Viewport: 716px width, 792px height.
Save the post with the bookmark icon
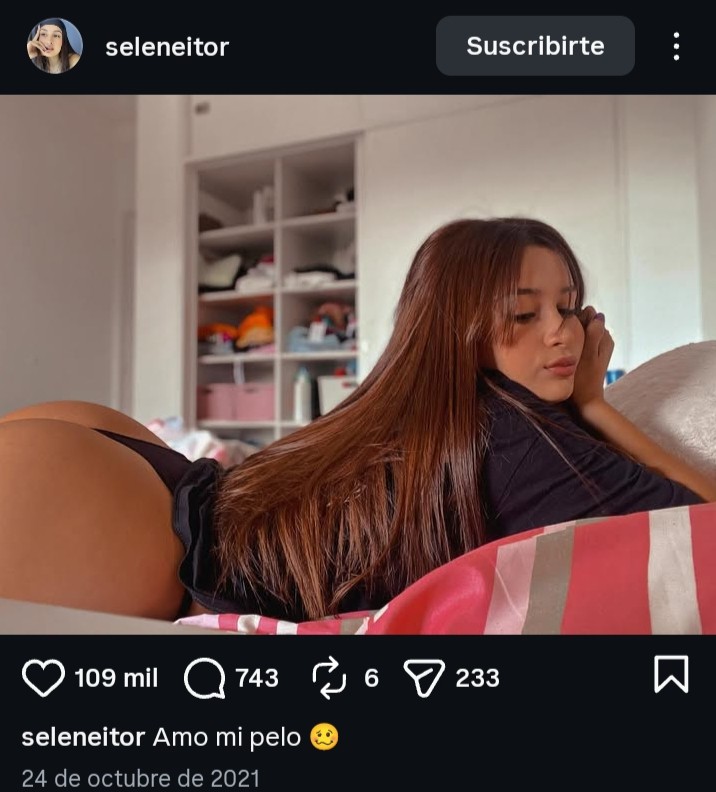point(671,675)
